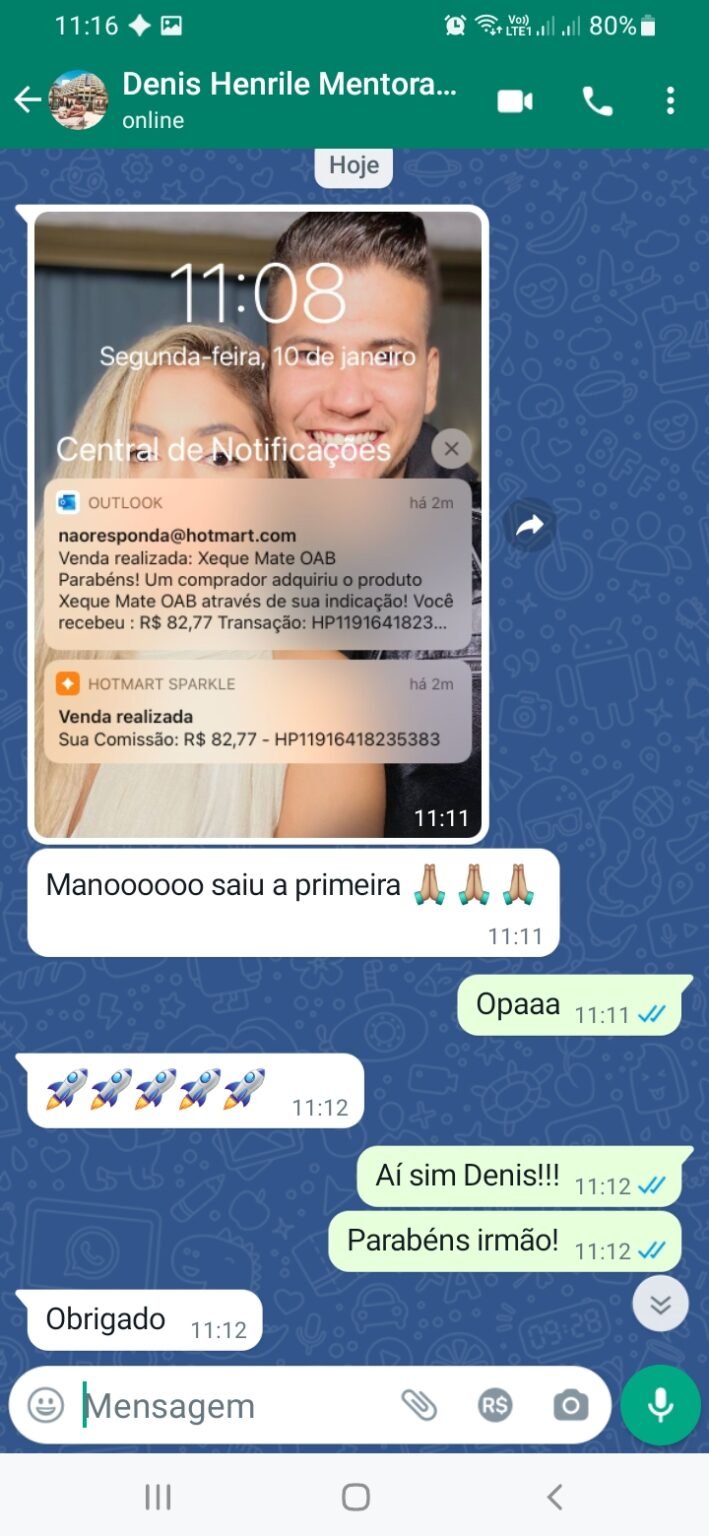Open the received lock screen image

[x=258, y=525]
